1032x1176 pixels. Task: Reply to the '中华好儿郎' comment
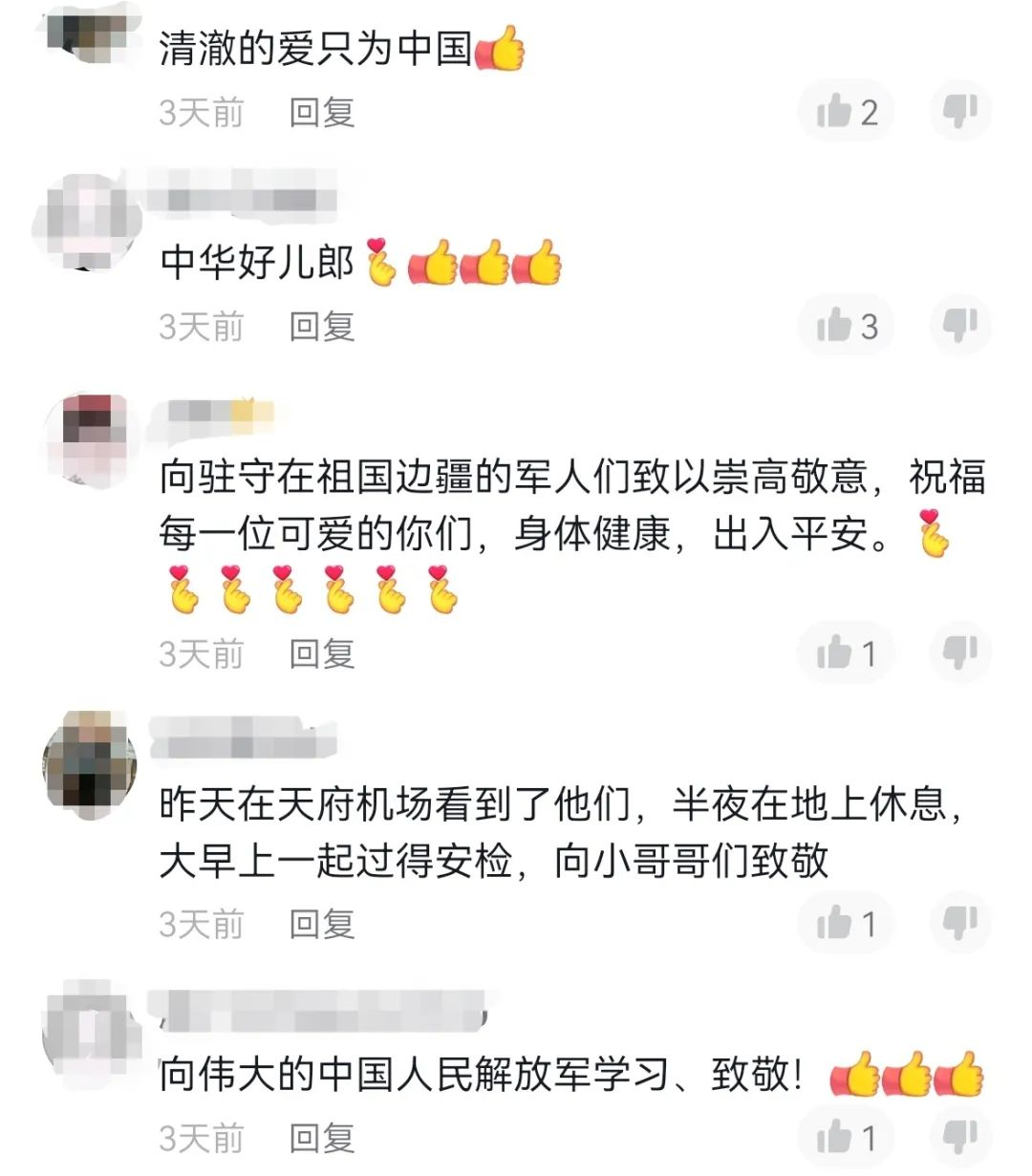coord(322,327)
